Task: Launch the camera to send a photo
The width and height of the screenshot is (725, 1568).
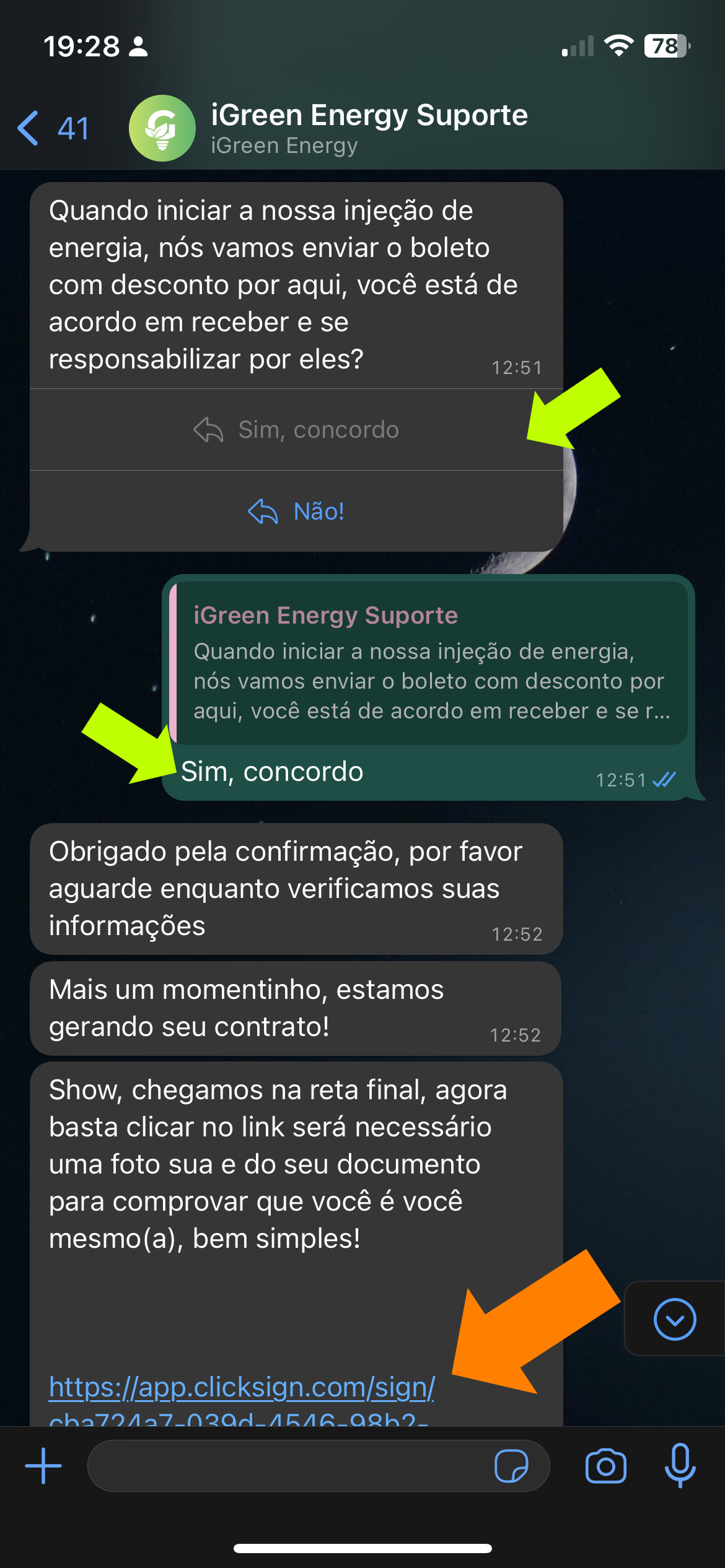Action: click(x=605, y=1466)
